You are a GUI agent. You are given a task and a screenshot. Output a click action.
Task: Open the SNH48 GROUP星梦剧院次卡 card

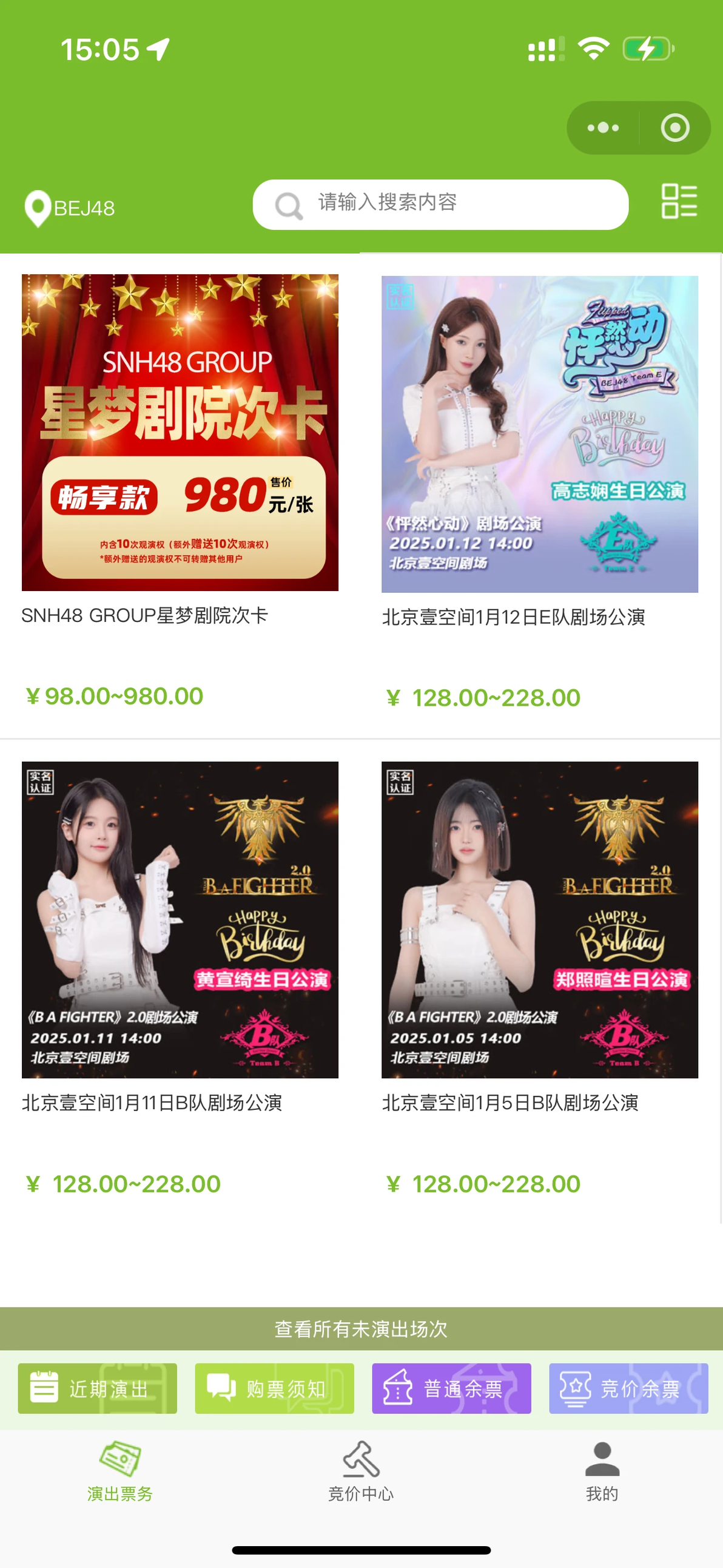180,432
